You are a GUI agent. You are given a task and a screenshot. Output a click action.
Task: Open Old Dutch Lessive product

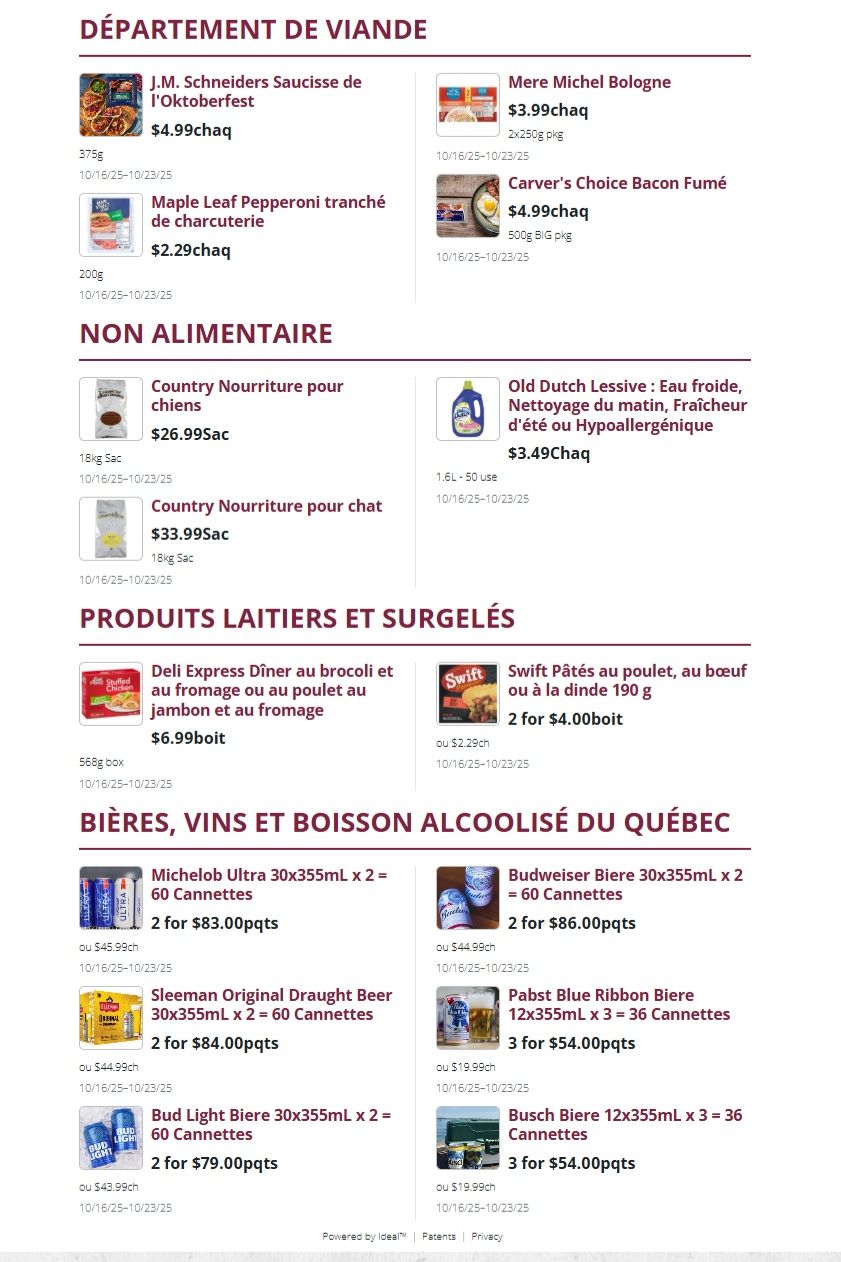pyautogui.click(x=627, y=405)
